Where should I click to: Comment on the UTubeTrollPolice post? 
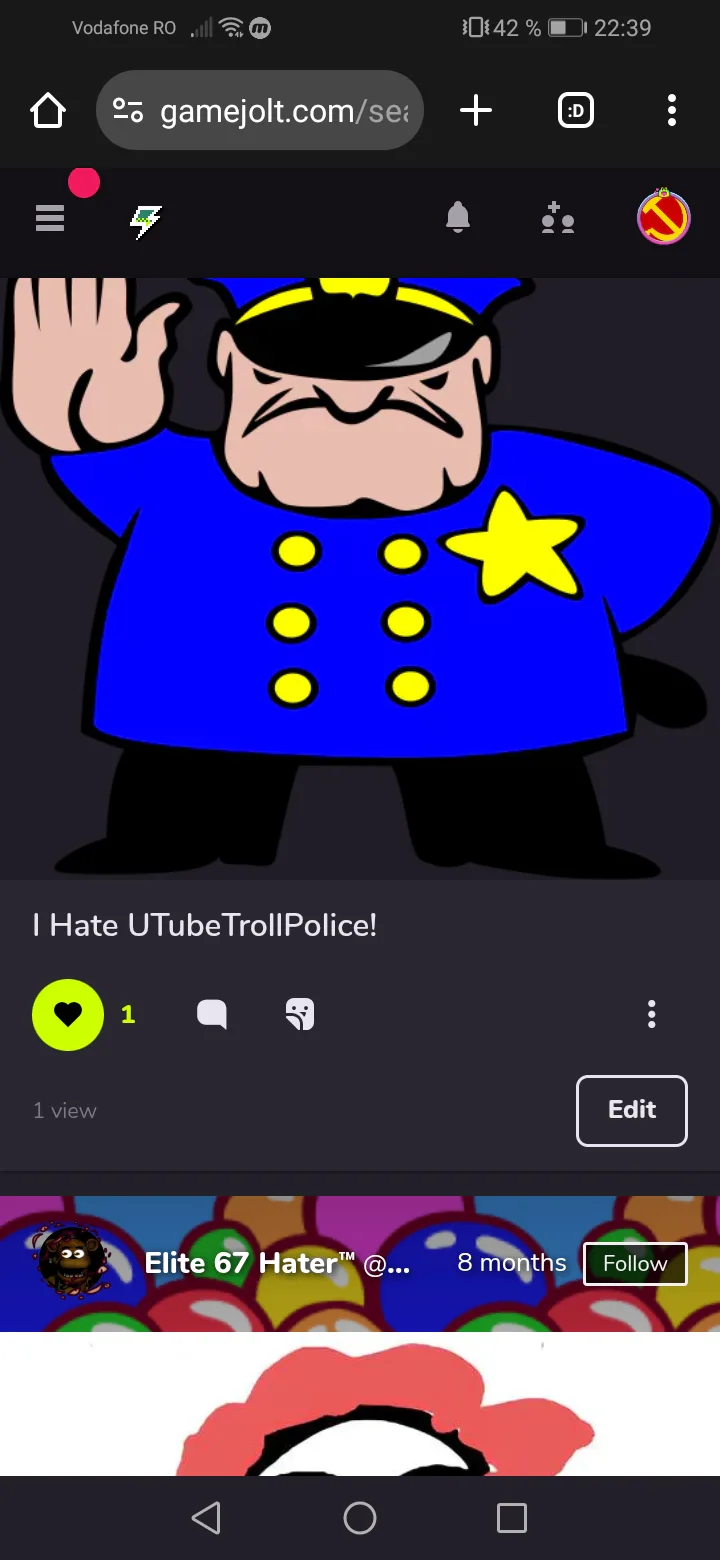tap(212, 1015)
